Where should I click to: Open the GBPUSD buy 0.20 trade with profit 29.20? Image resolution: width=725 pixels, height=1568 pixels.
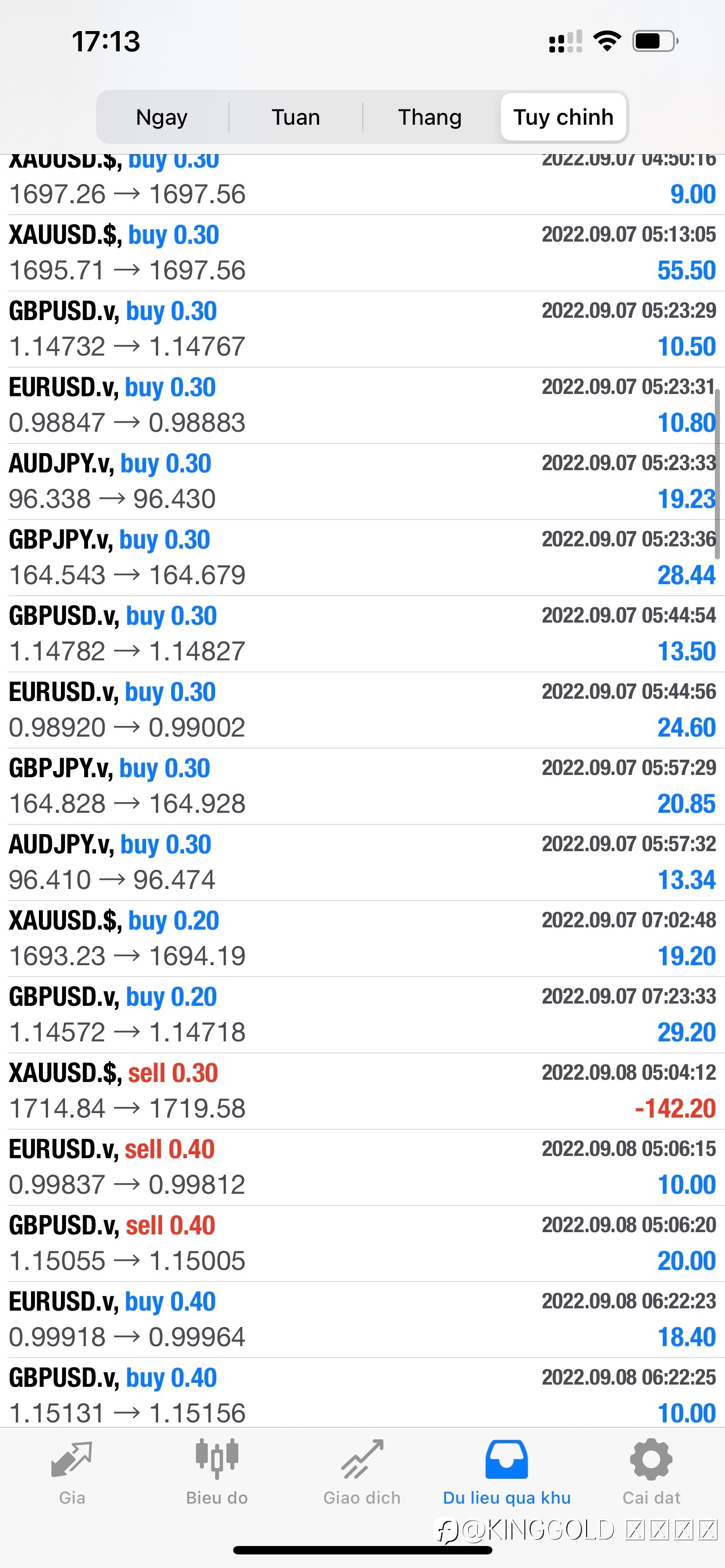362,1015
